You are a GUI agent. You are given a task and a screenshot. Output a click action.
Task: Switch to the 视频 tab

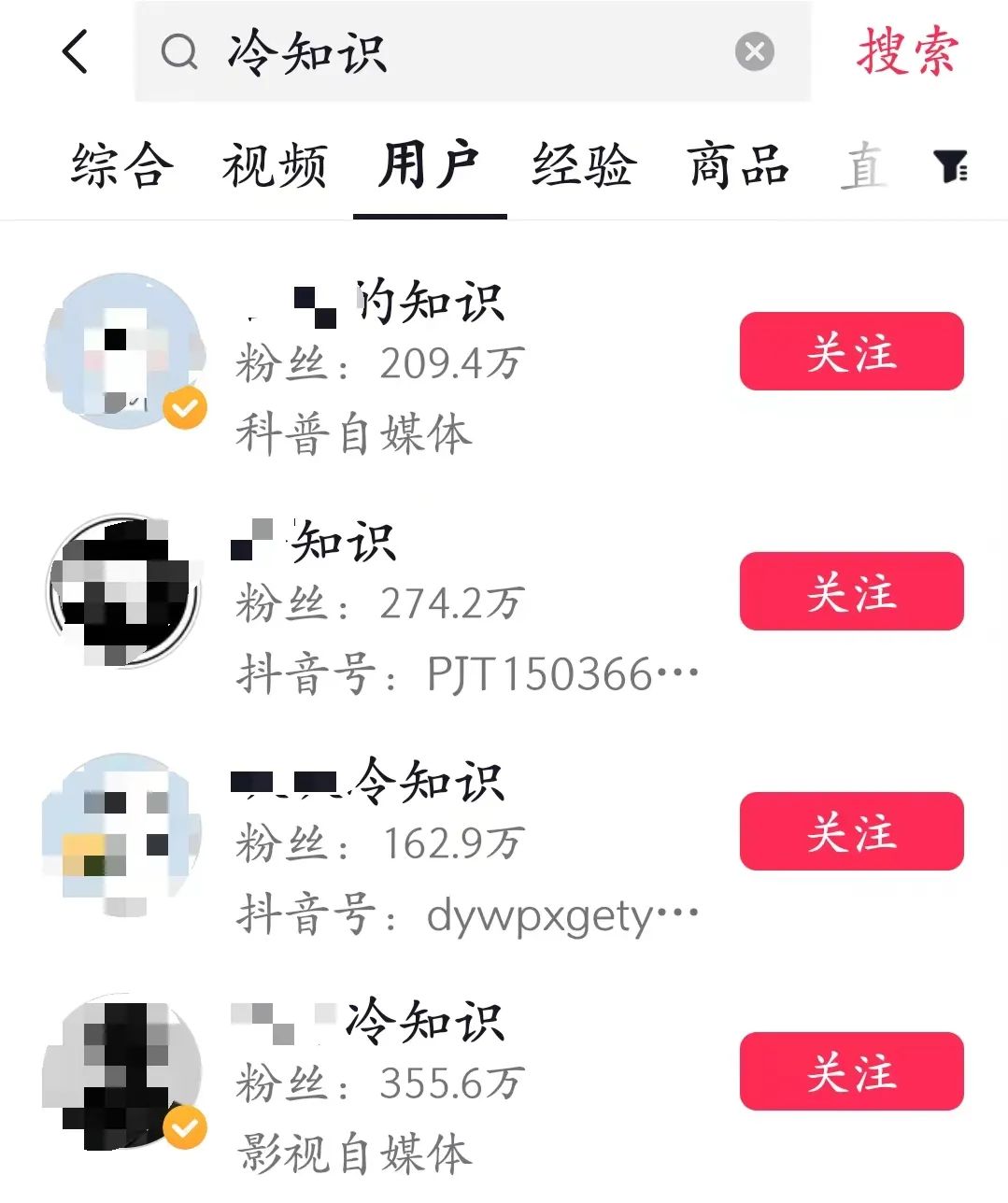(x=275, y=164)
